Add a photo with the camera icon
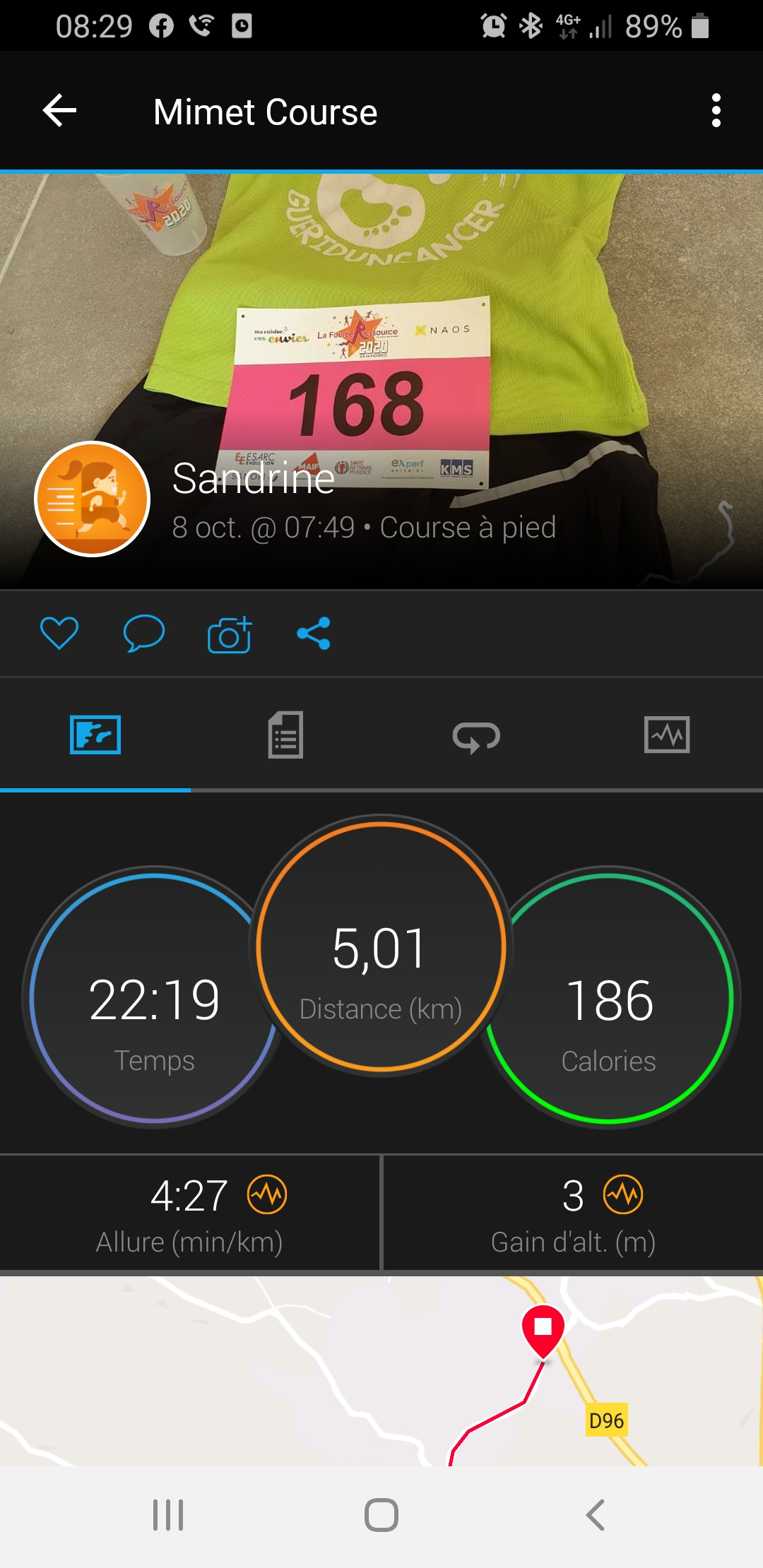763x1568 pixels. coord(230,634)
